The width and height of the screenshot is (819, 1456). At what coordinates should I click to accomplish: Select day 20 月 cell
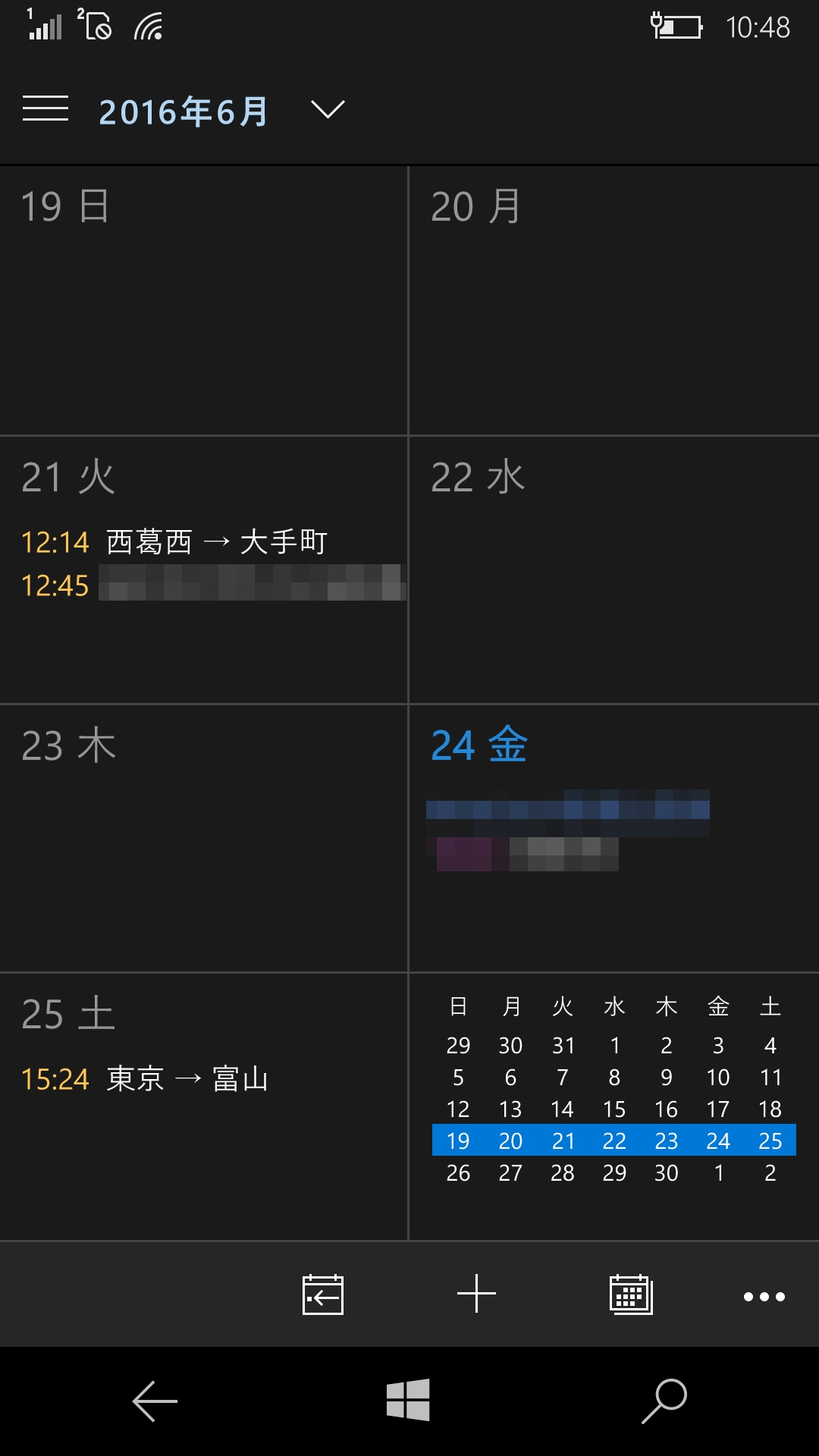point(613,303)
